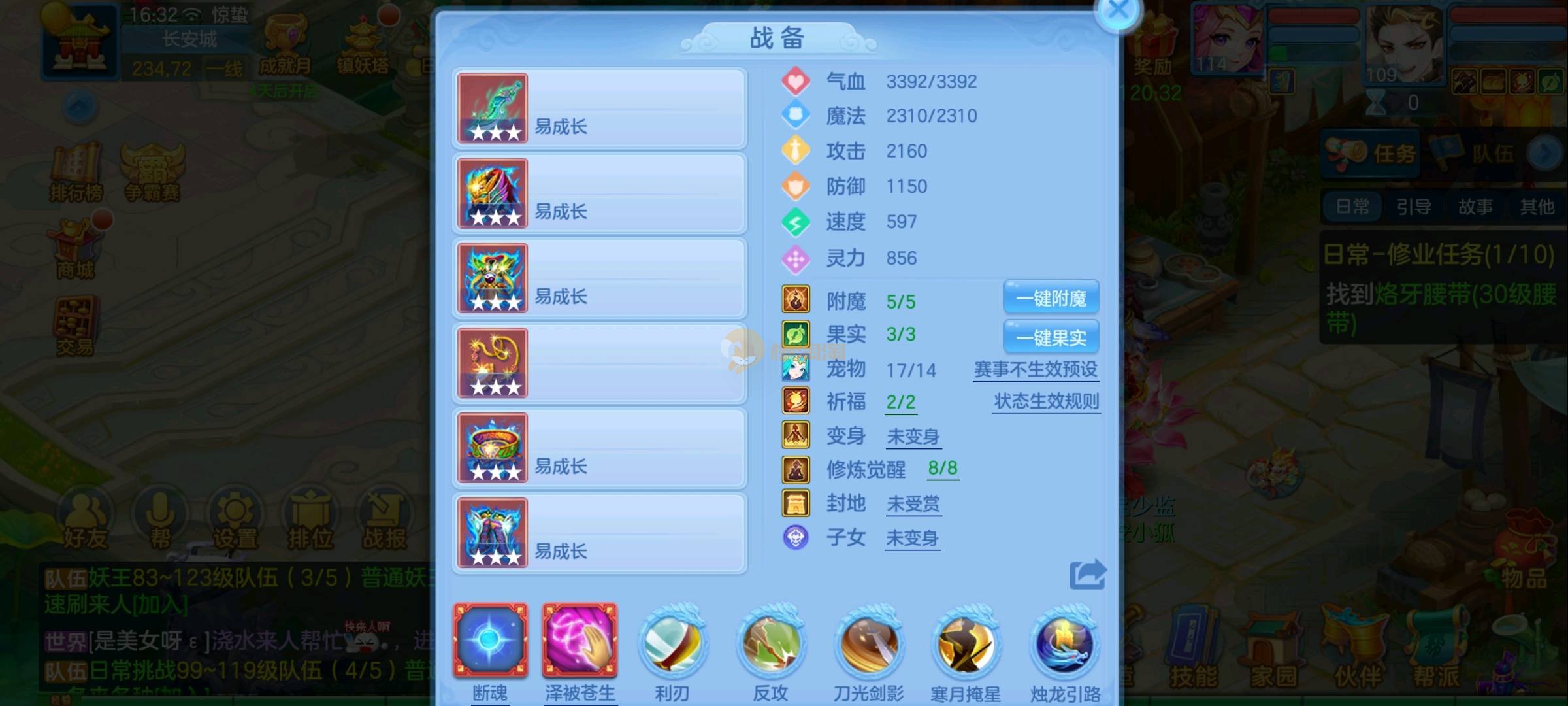Open the 修炼觉醒 8/8 link

[x=942, y=468]
